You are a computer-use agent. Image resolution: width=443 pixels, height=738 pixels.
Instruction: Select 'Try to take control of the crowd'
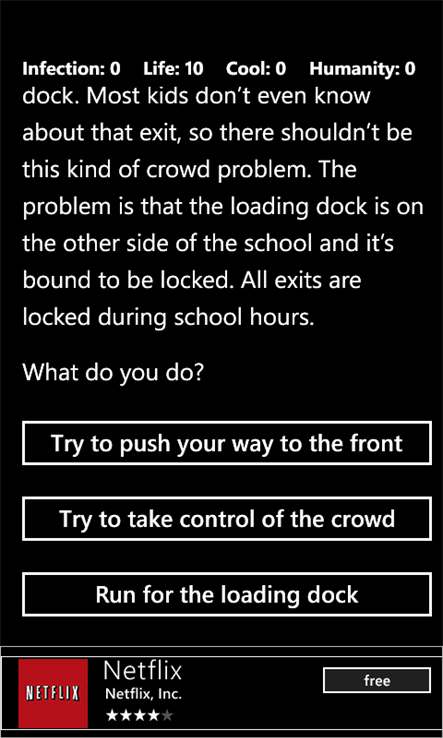(x=226, y=518)
